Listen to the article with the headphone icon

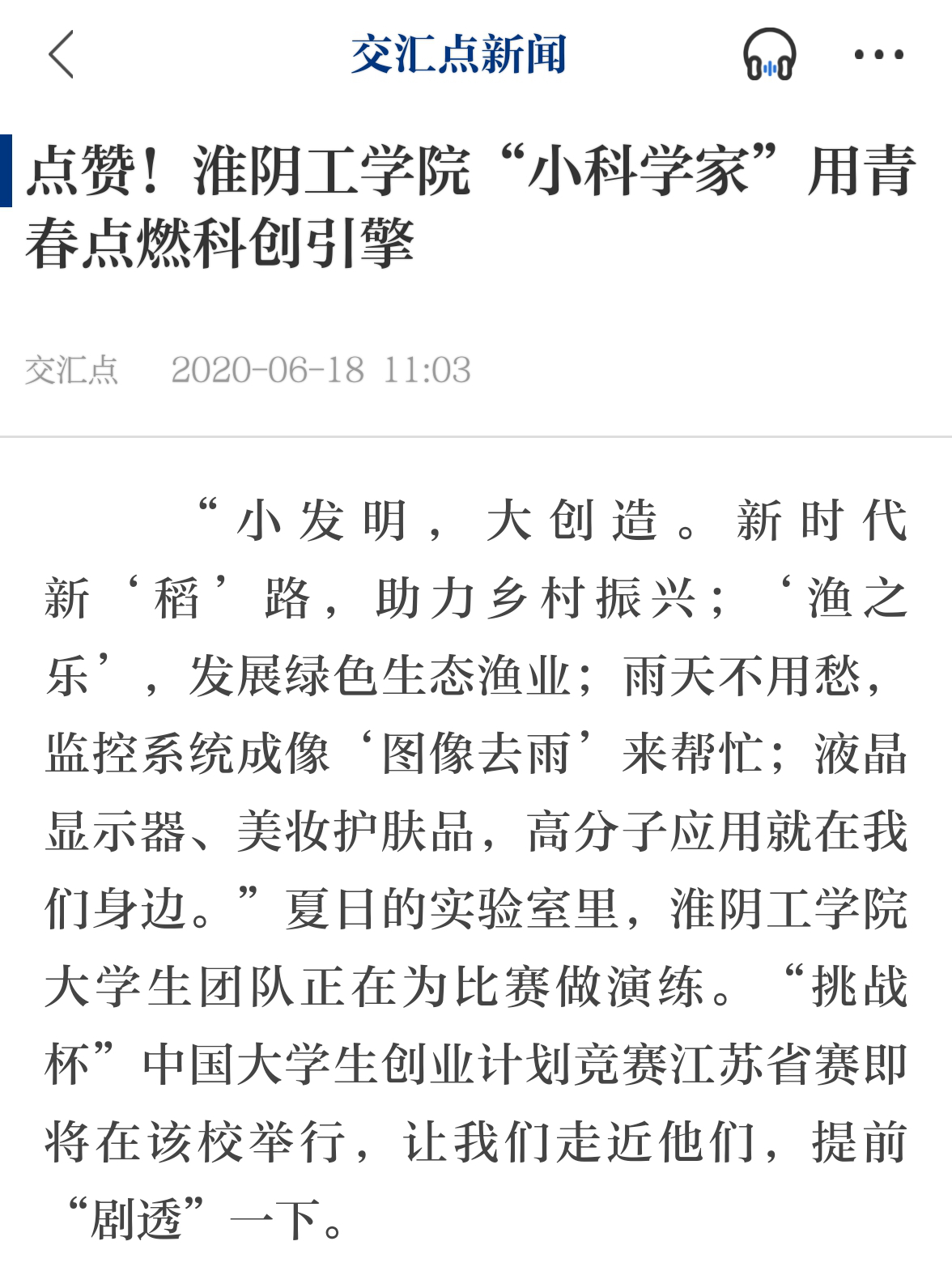click(769, 54)
